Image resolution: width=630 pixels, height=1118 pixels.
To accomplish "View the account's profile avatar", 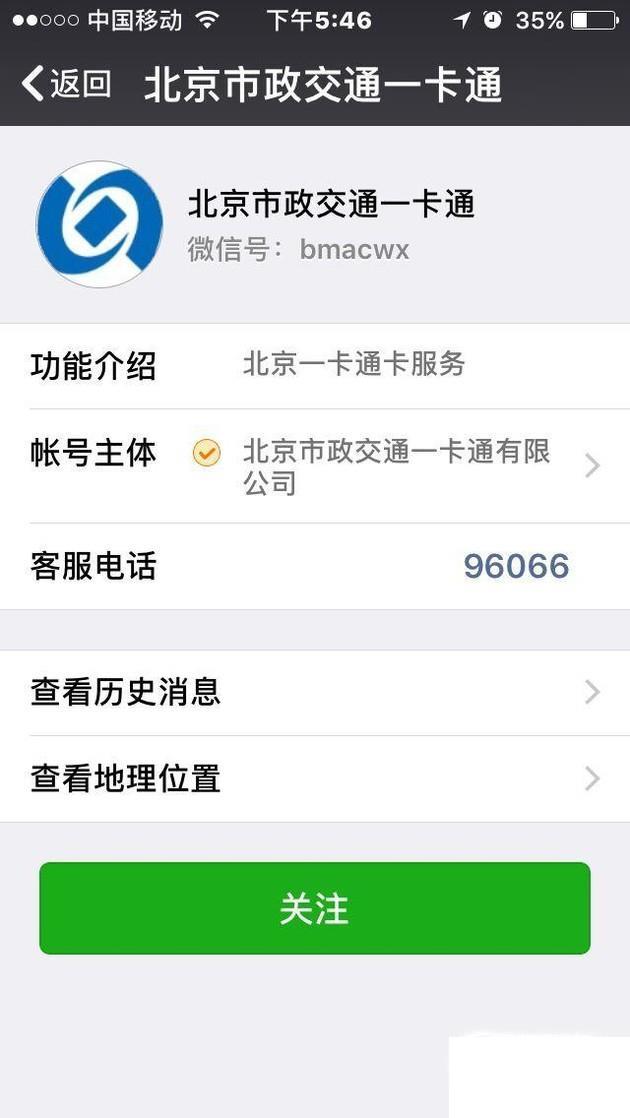I will pyautogui.click(x=99, y=224).
